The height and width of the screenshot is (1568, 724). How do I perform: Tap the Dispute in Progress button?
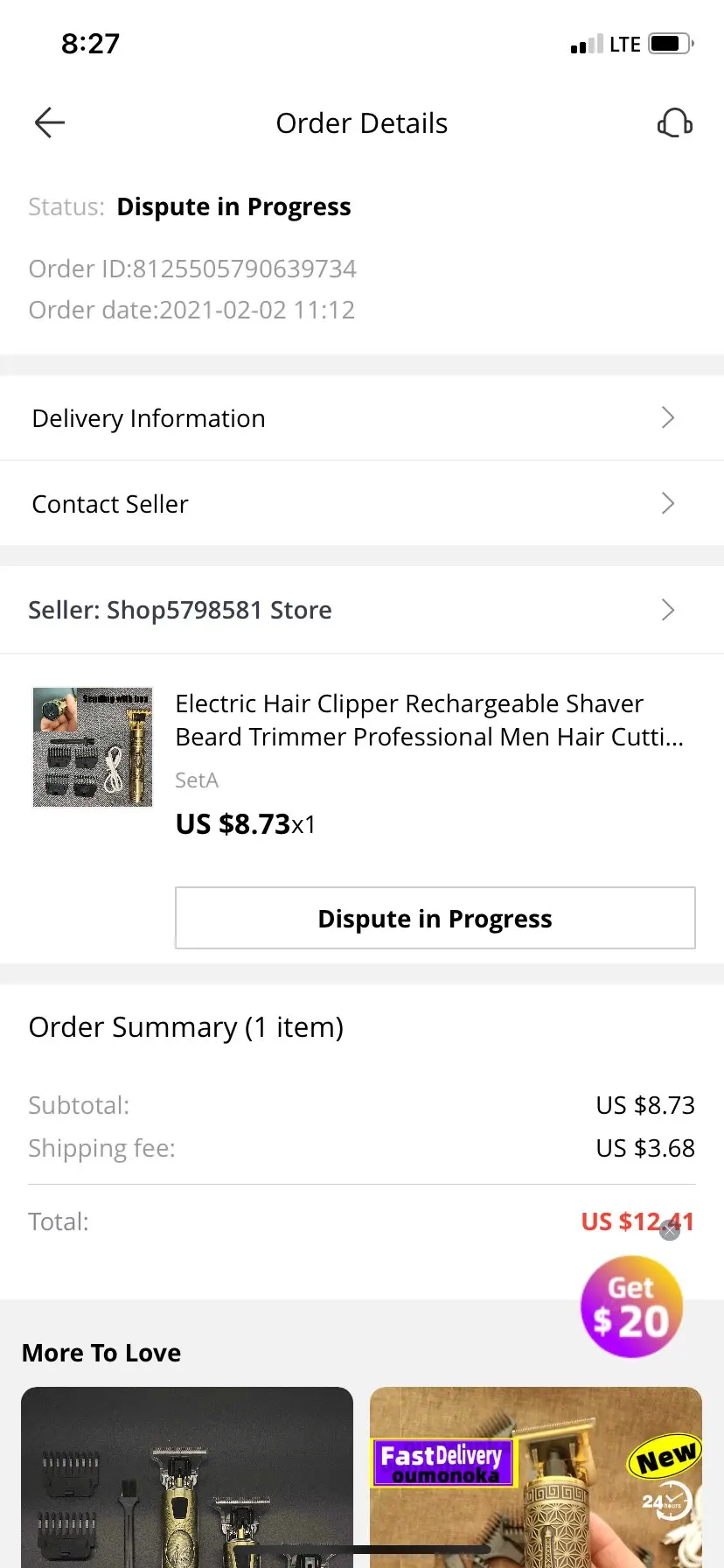point(435,919)
